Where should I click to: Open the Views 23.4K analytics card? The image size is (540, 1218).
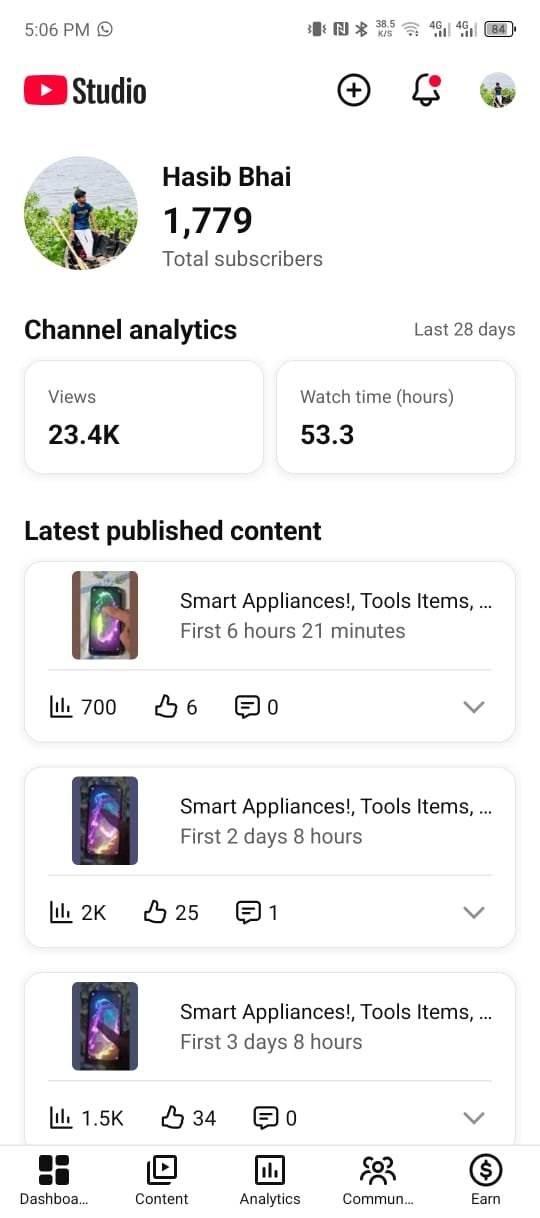click(x=144, y=417)
